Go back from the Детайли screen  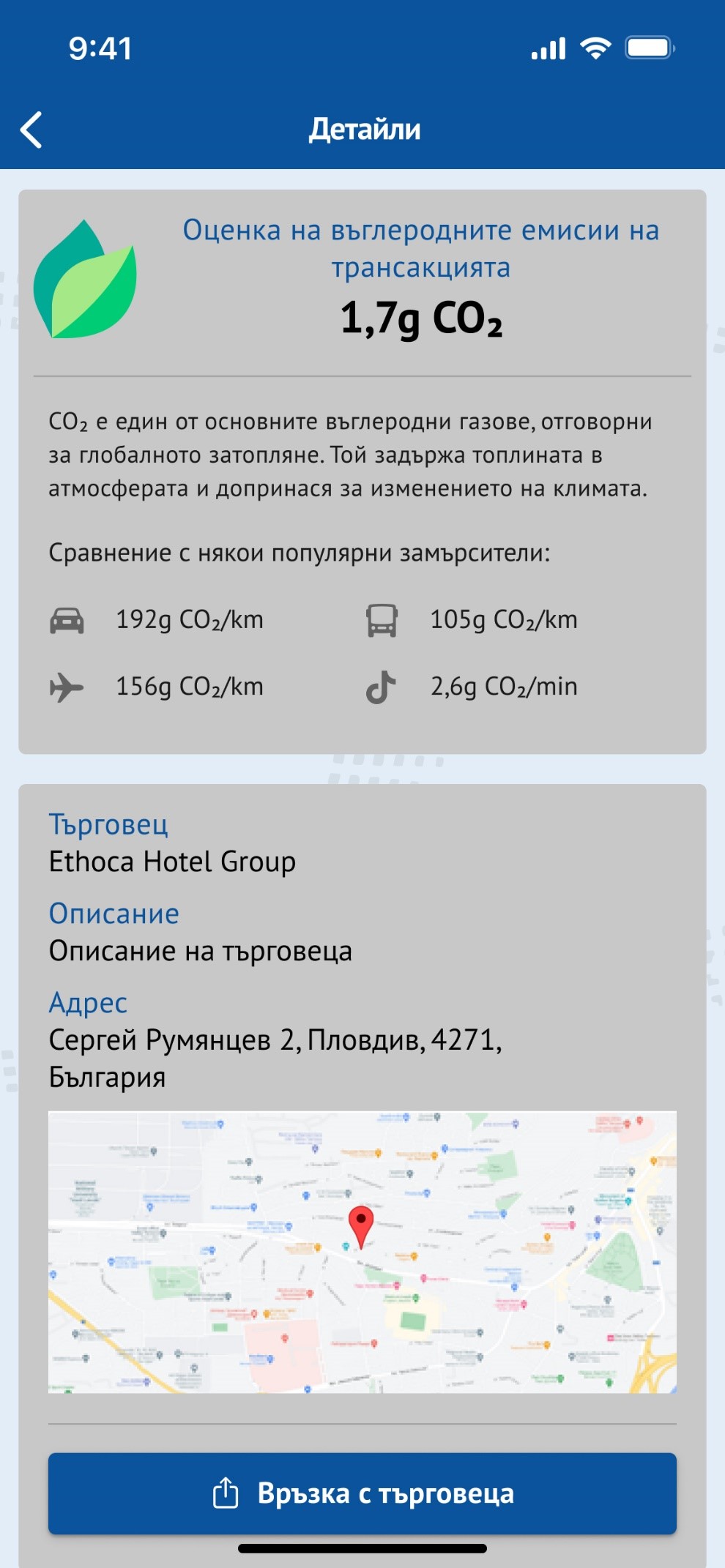point(31,130)
